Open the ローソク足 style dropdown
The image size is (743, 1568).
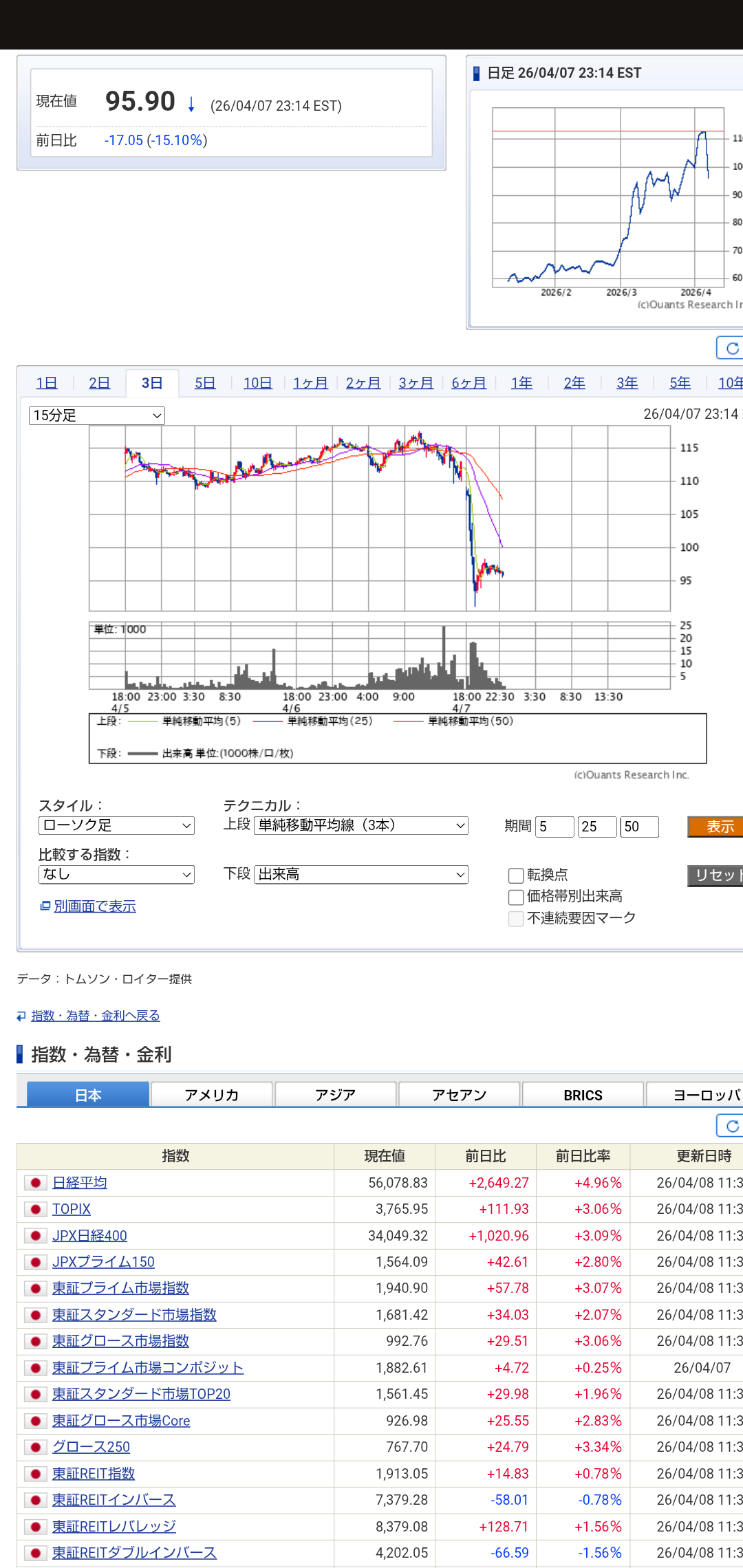(116, 825)
